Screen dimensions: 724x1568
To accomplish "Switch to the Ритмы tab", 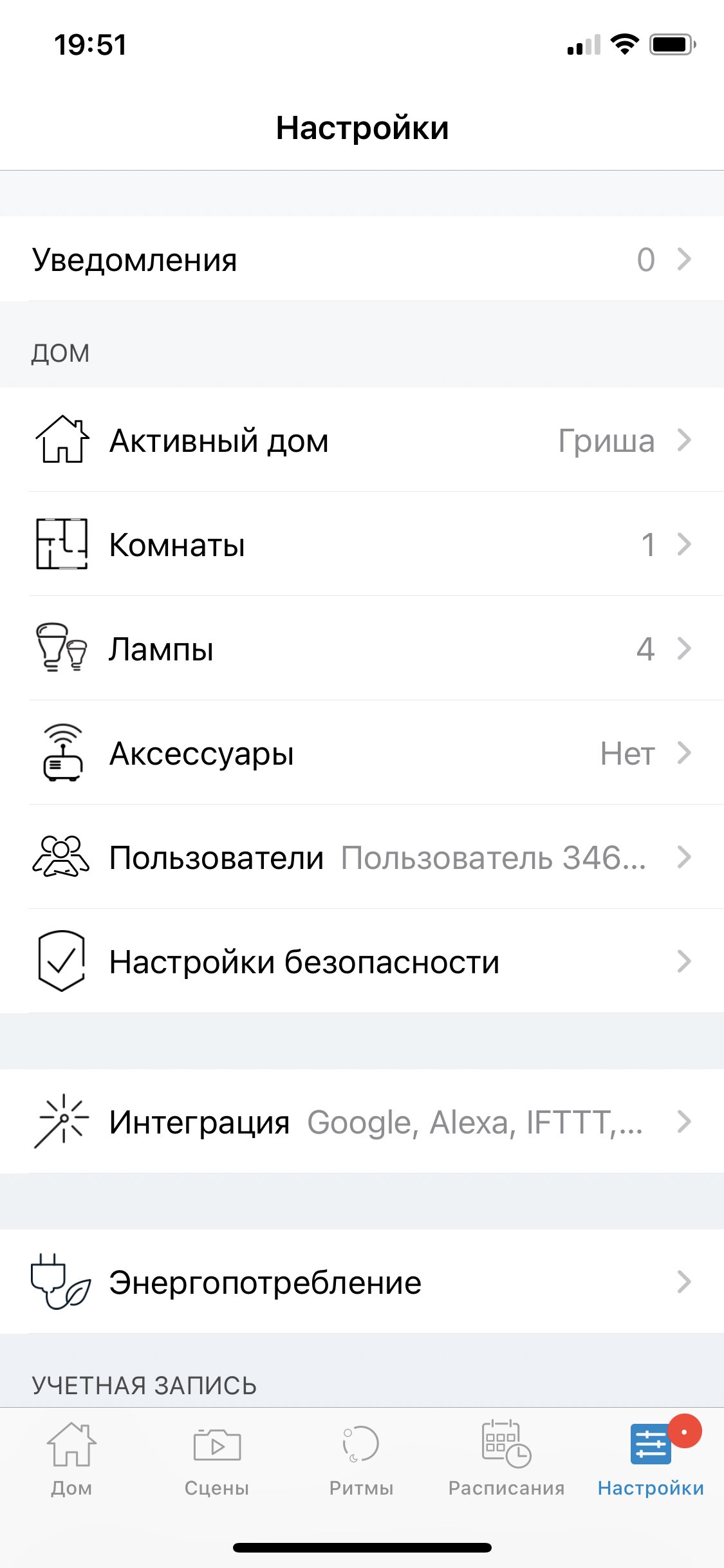I will [361, 1460].
